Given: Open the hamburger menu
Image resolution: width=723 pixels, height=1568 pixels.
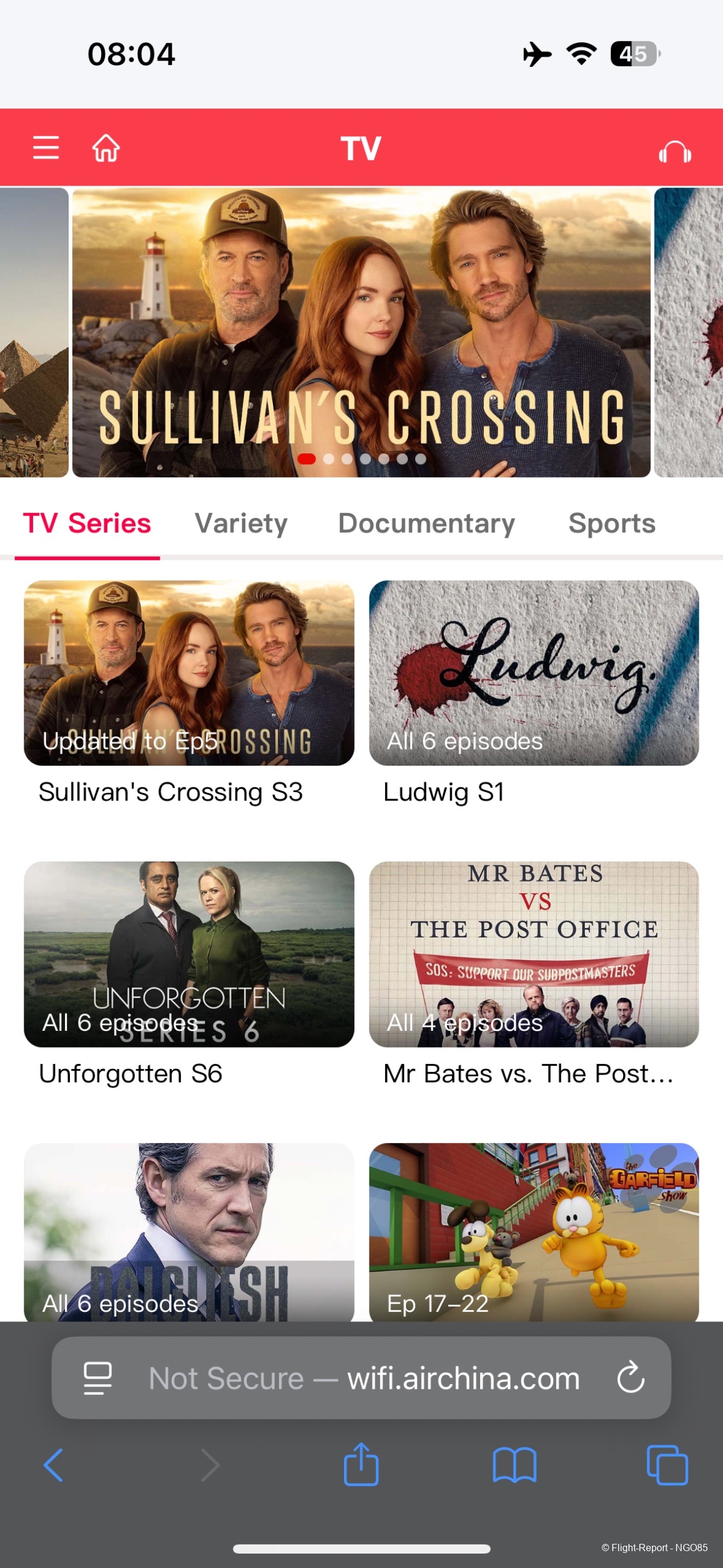Looking at the screenshot, I should point(46,148).
